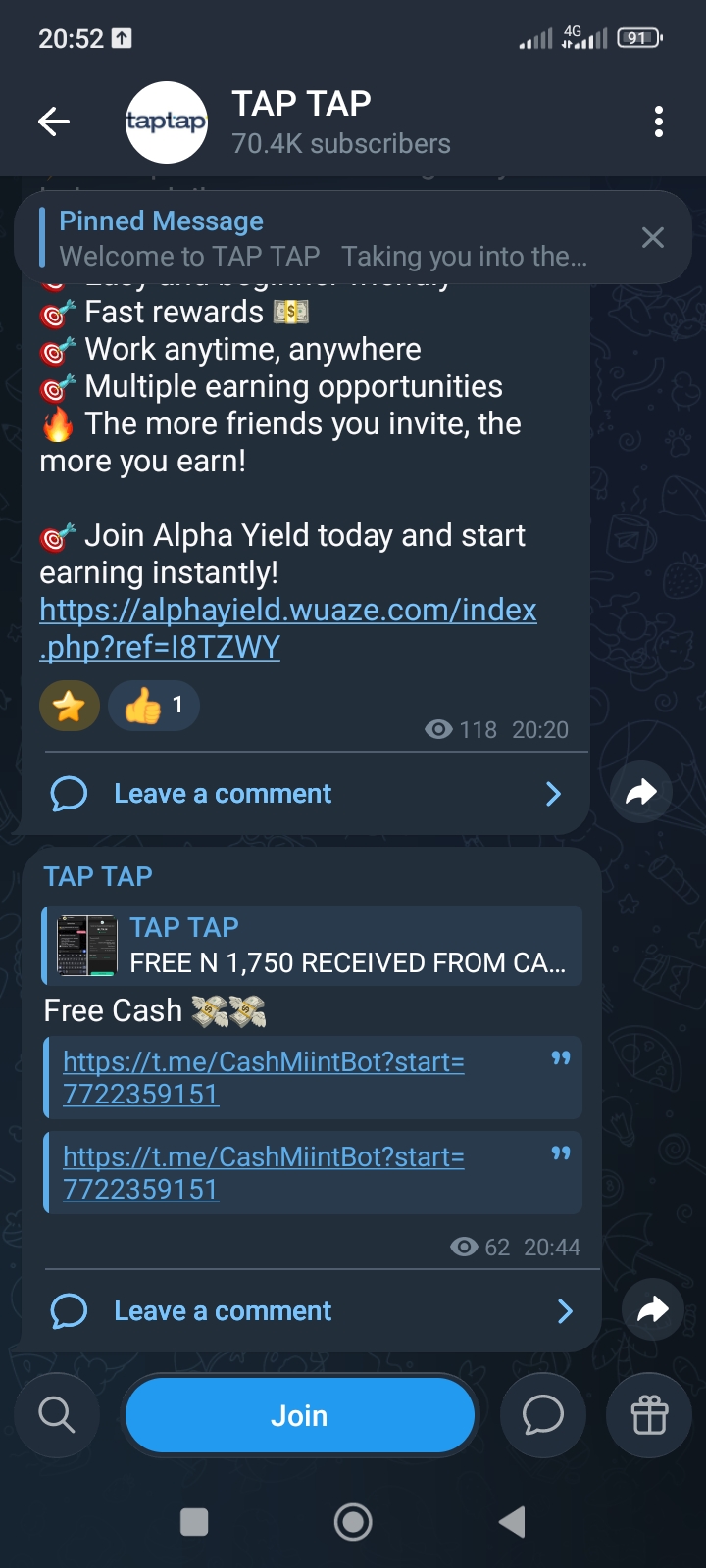Viewport: 706px width, 1568px height.
Task: Go back from the TAP TAP channel
Action: pos(54,122)
